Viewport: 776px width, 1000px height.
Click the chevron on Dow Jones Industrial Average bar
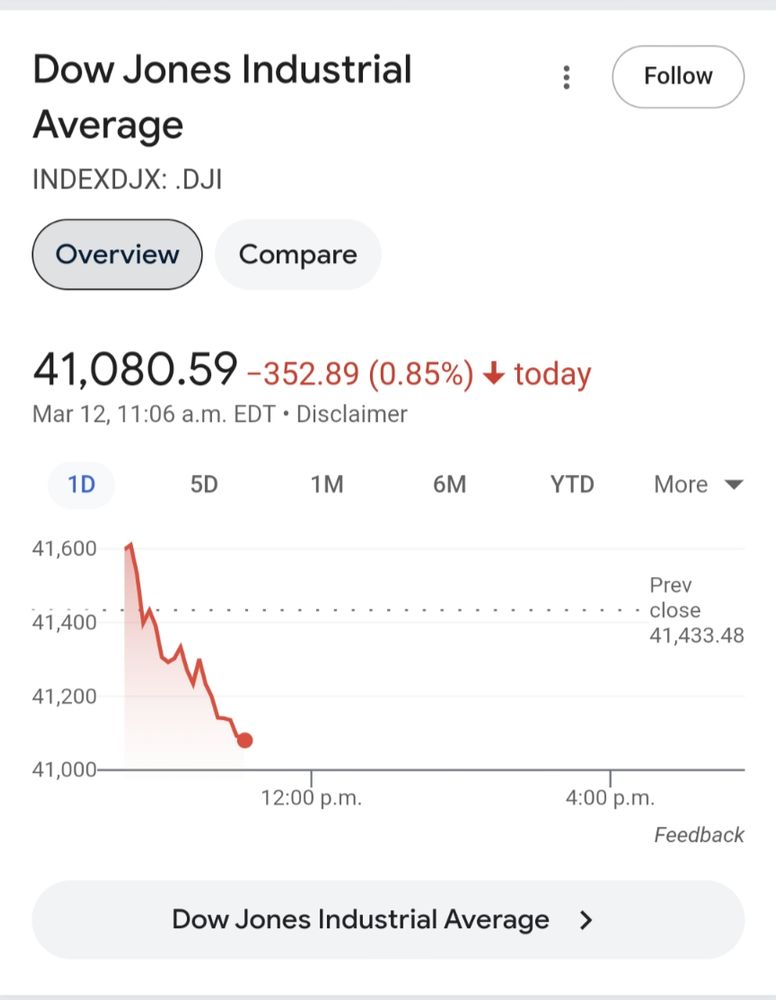point(588,919)
